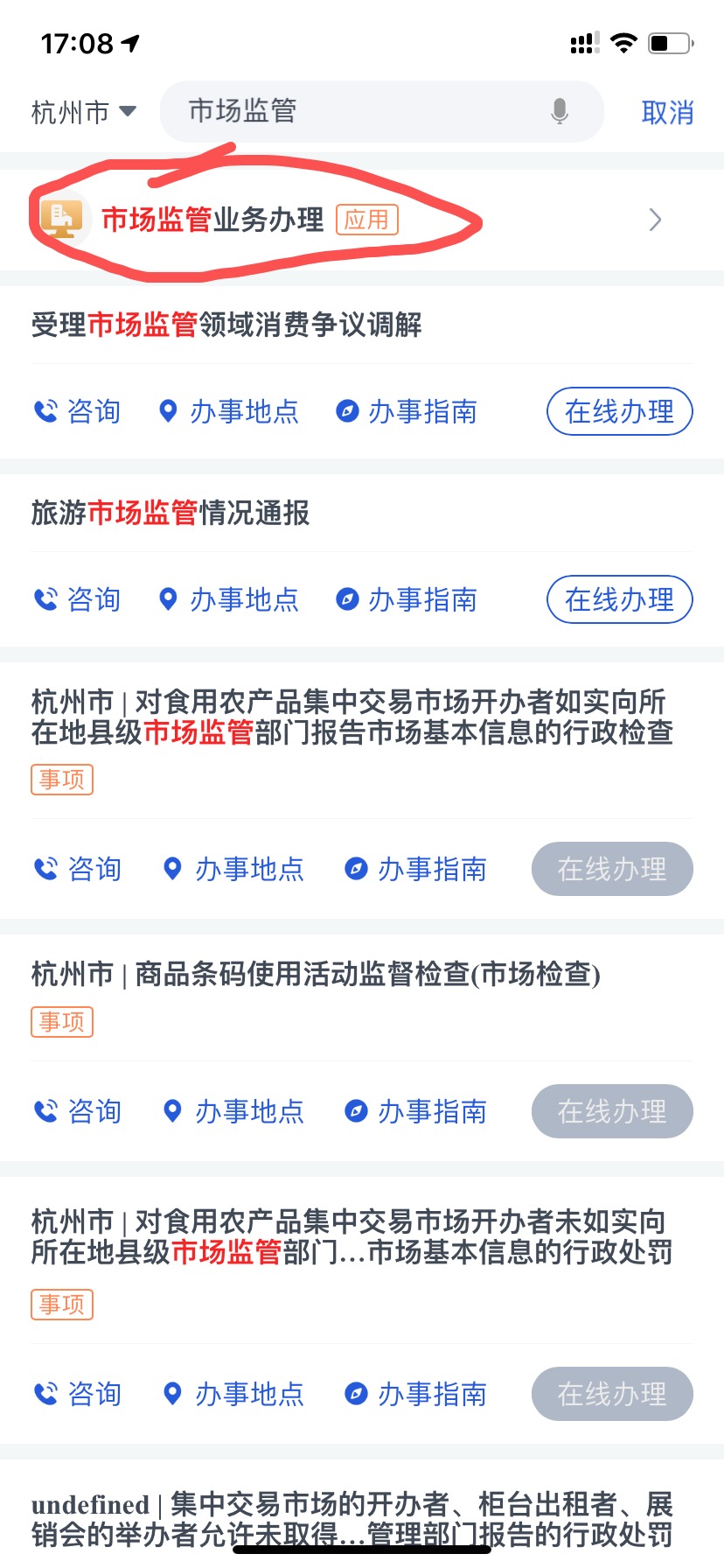Tap 咨询 under 旅游市场监管情况通报
Viewport: 724px width, 1568px height.
(x=77, y=599)
